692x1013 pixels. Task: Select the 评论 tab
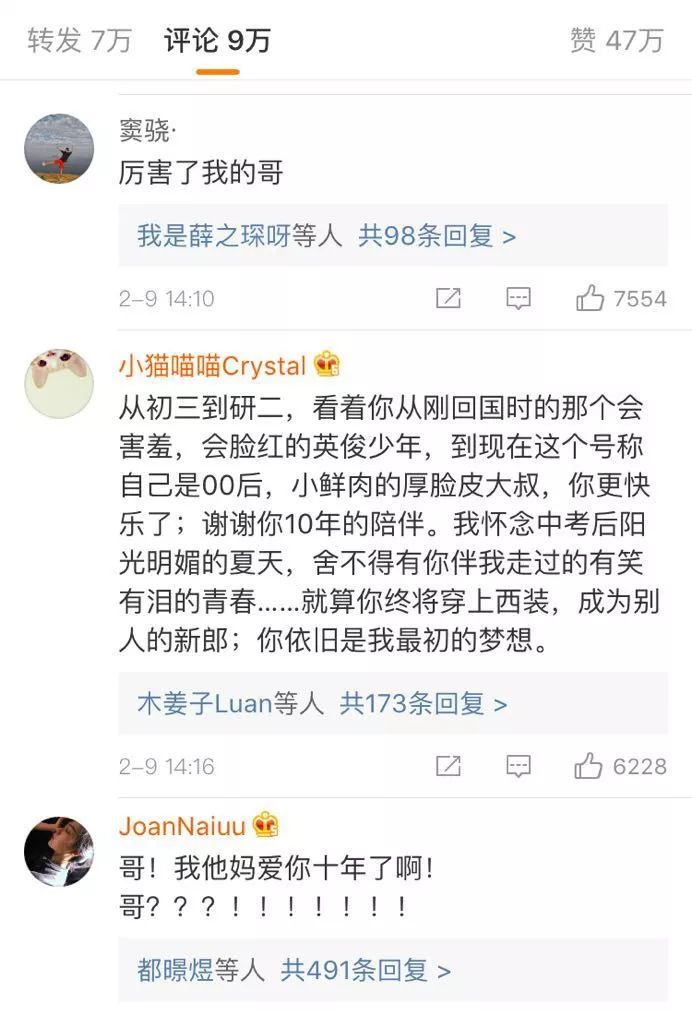click(217, 41)
